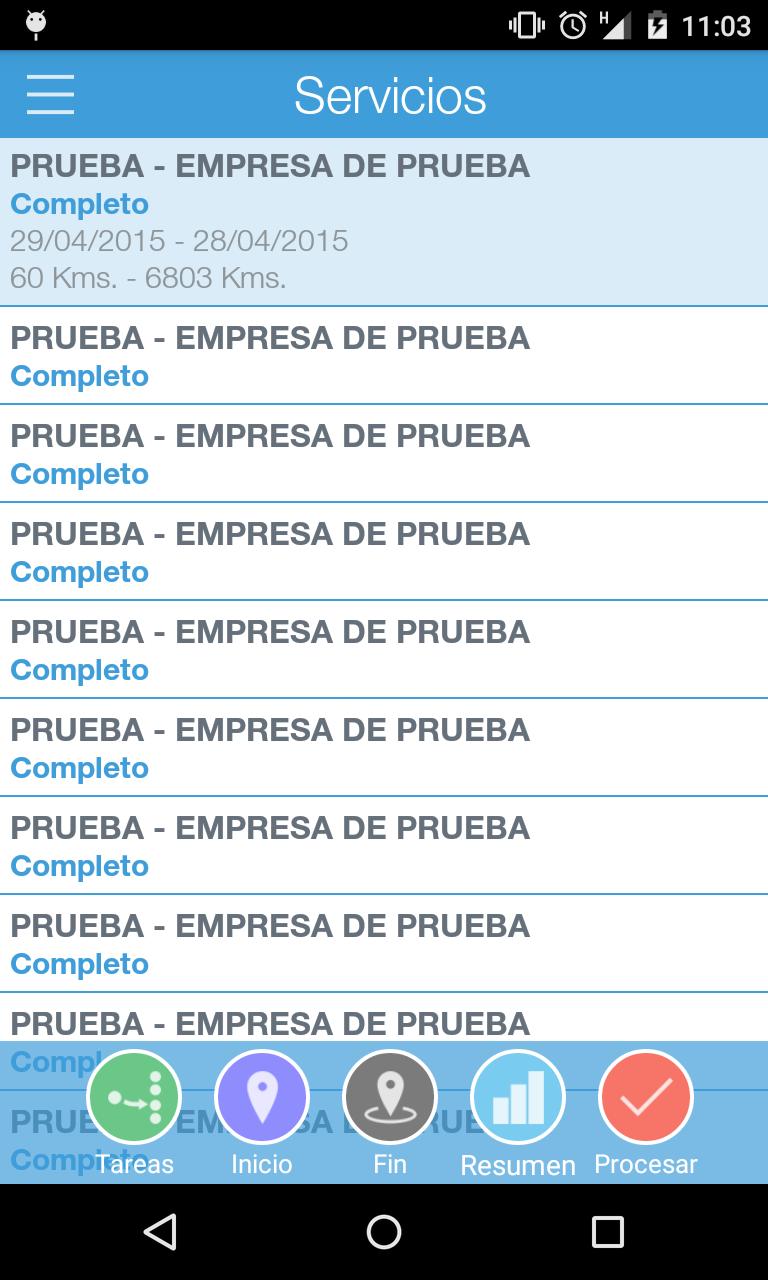This screenshot has width=768, height=1280.
Task: Open the service dated 29/04/2015 - 28/04/2015
Action: click(x=384, y=222)
